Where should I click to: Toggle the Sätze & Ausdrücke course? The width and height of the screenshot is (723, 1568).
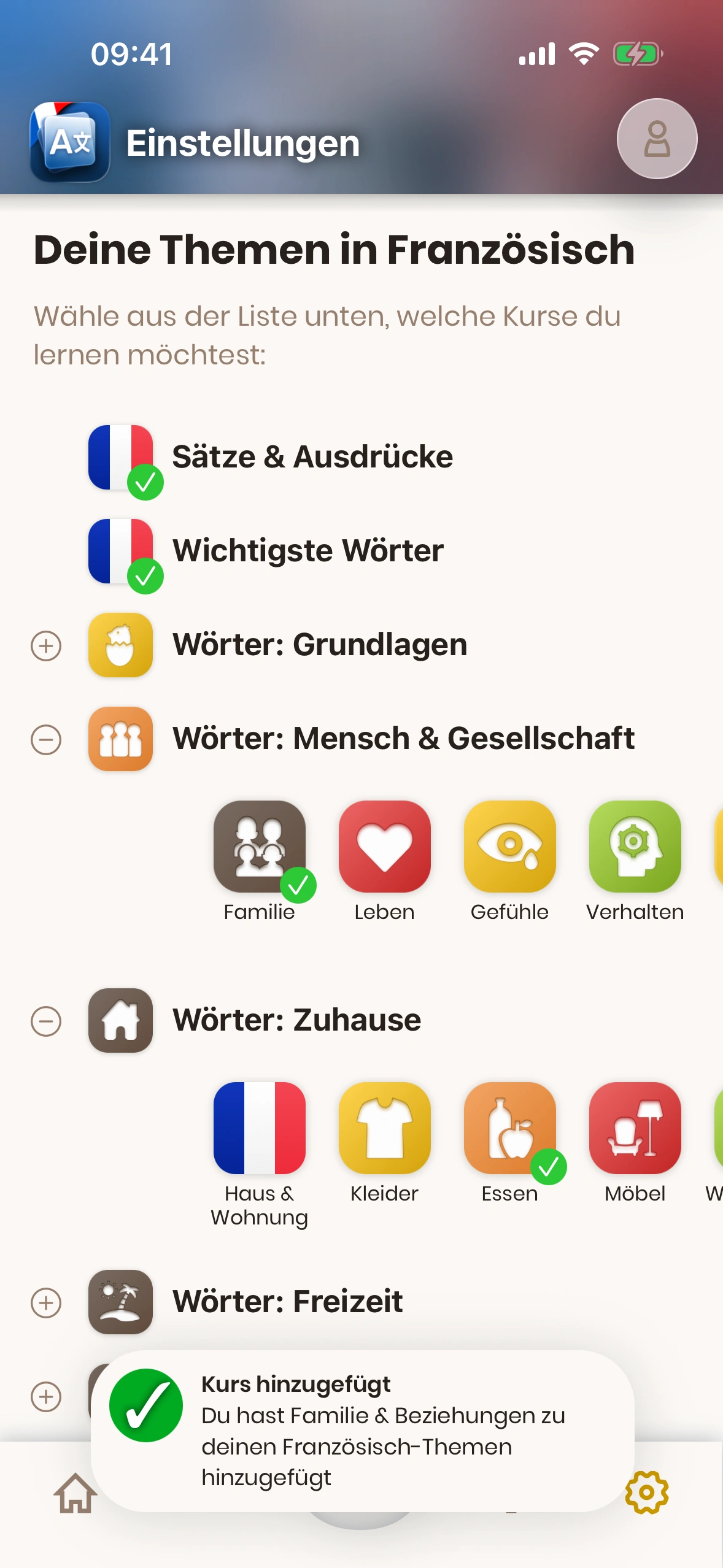pos(120,458)
